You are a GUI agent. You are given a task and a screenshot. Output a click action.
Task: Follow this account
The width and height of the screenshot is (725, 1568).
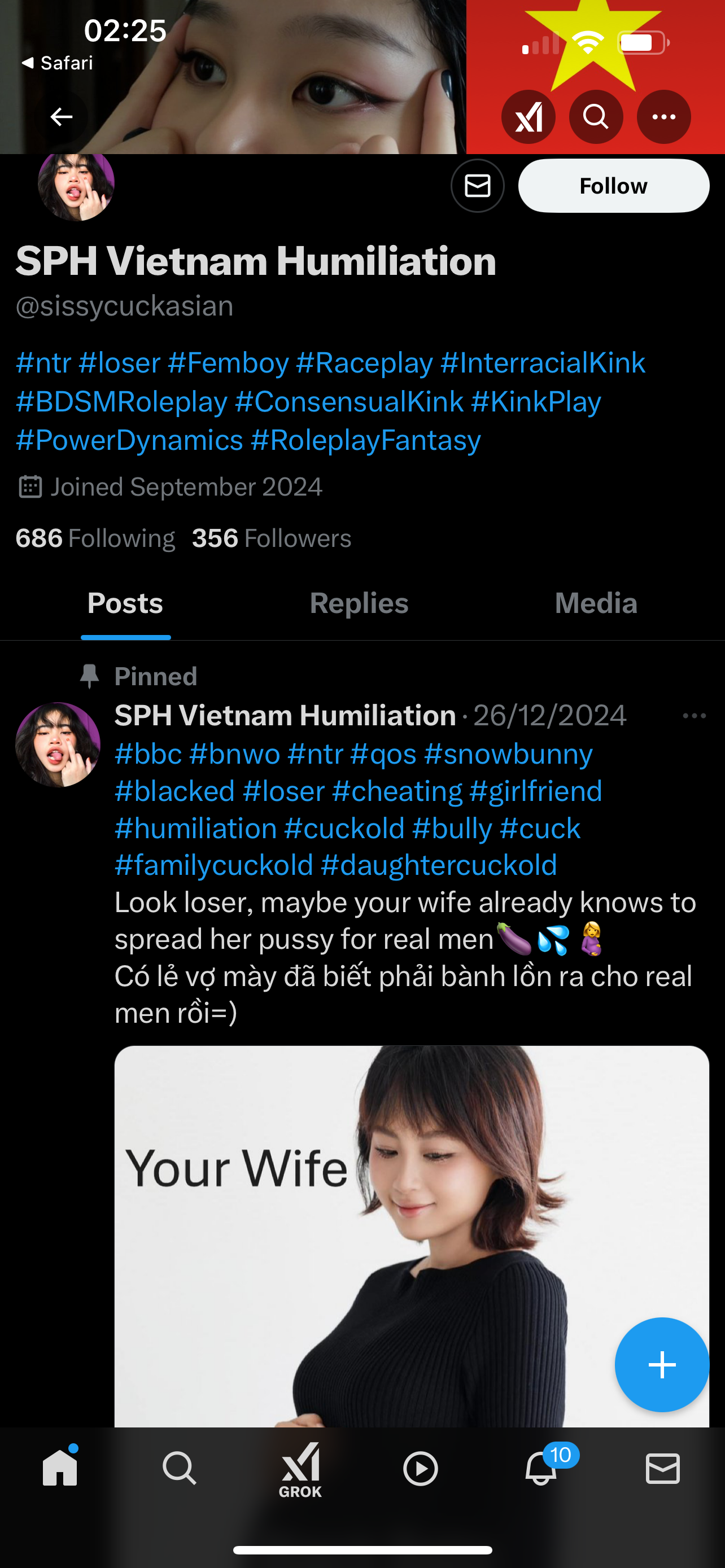coord(613,186)
